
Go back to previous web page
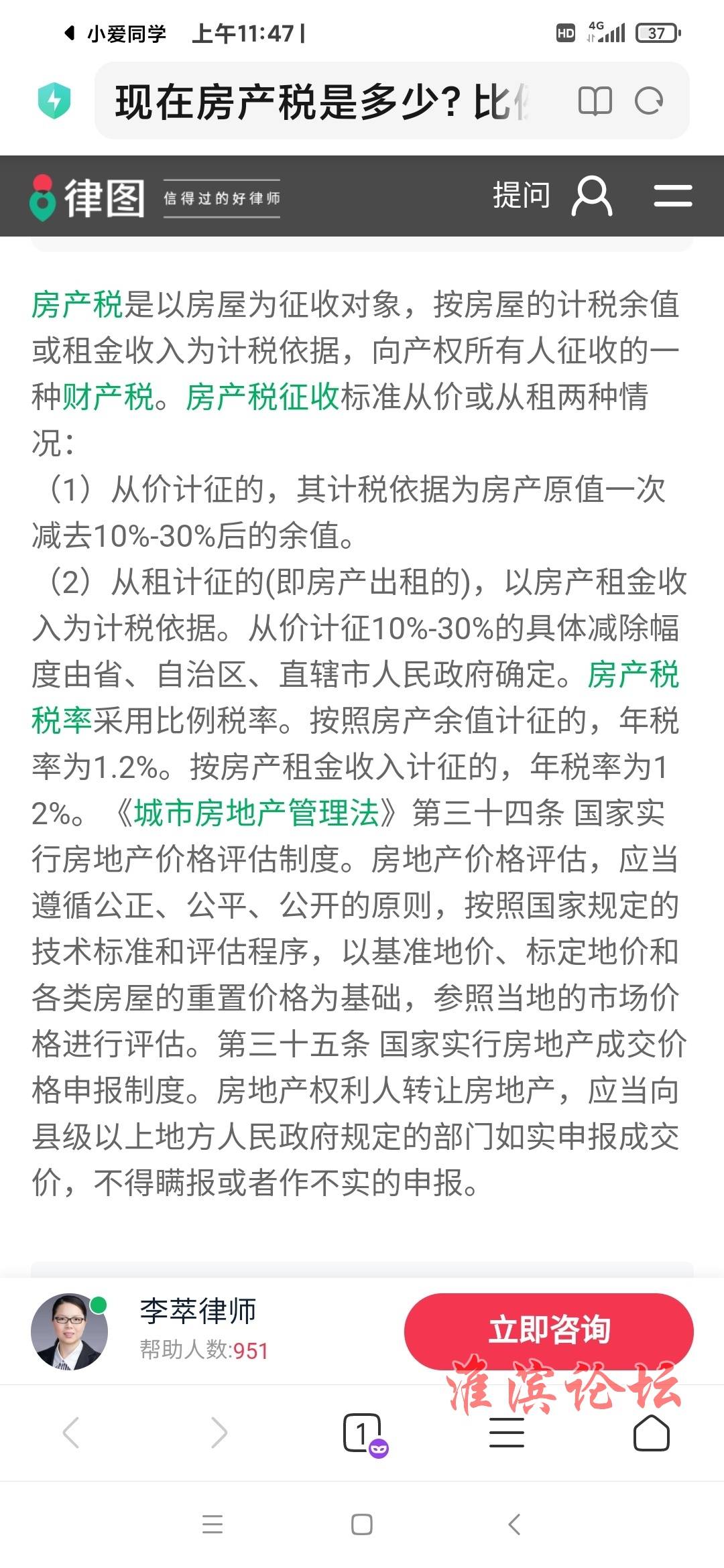pyautogui.click(x=71, y=1433)
